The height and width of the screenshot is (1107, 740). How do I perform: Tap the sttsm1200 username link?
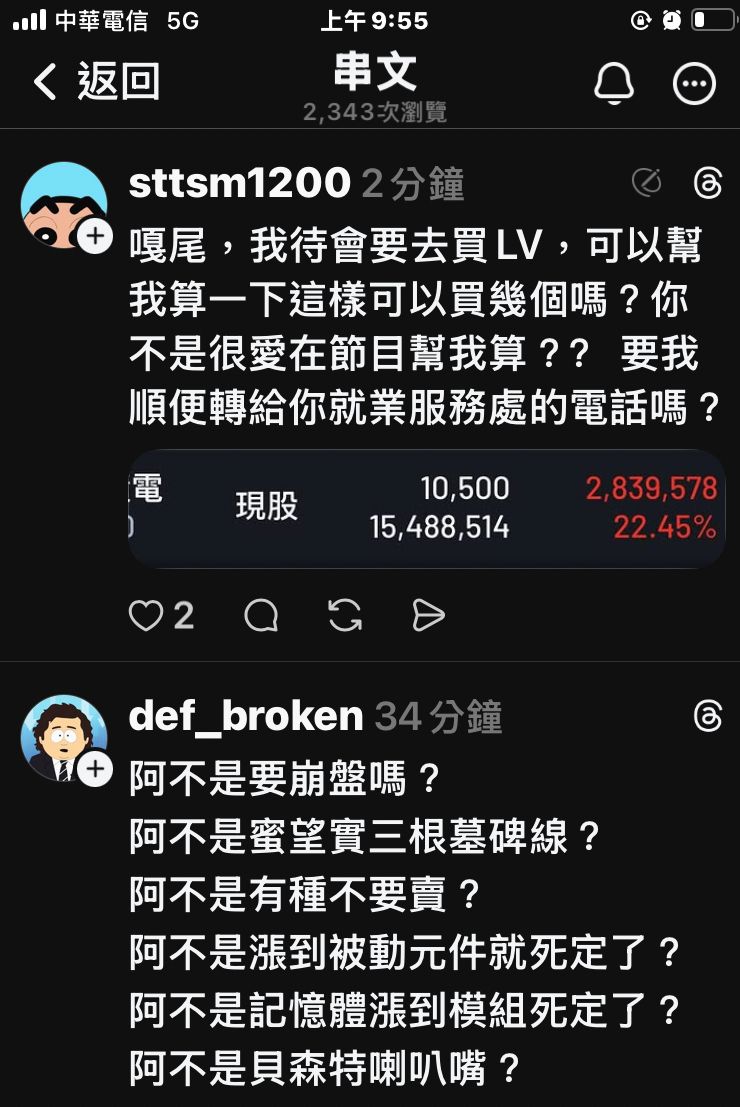click(240, 184)
